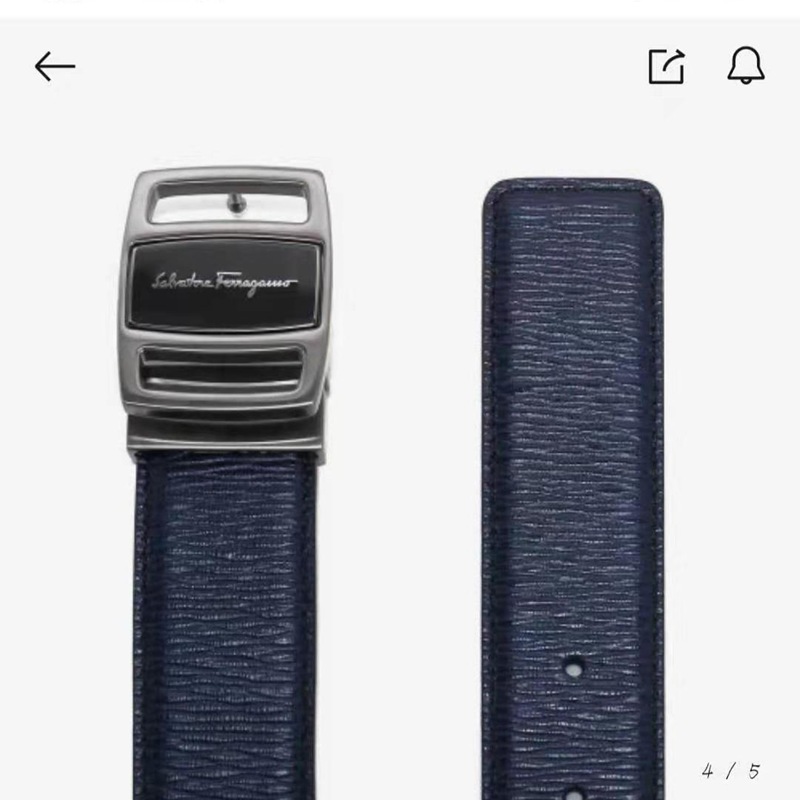Open the notifications bell
Screen dimensions: 800x800
(745, 65)
